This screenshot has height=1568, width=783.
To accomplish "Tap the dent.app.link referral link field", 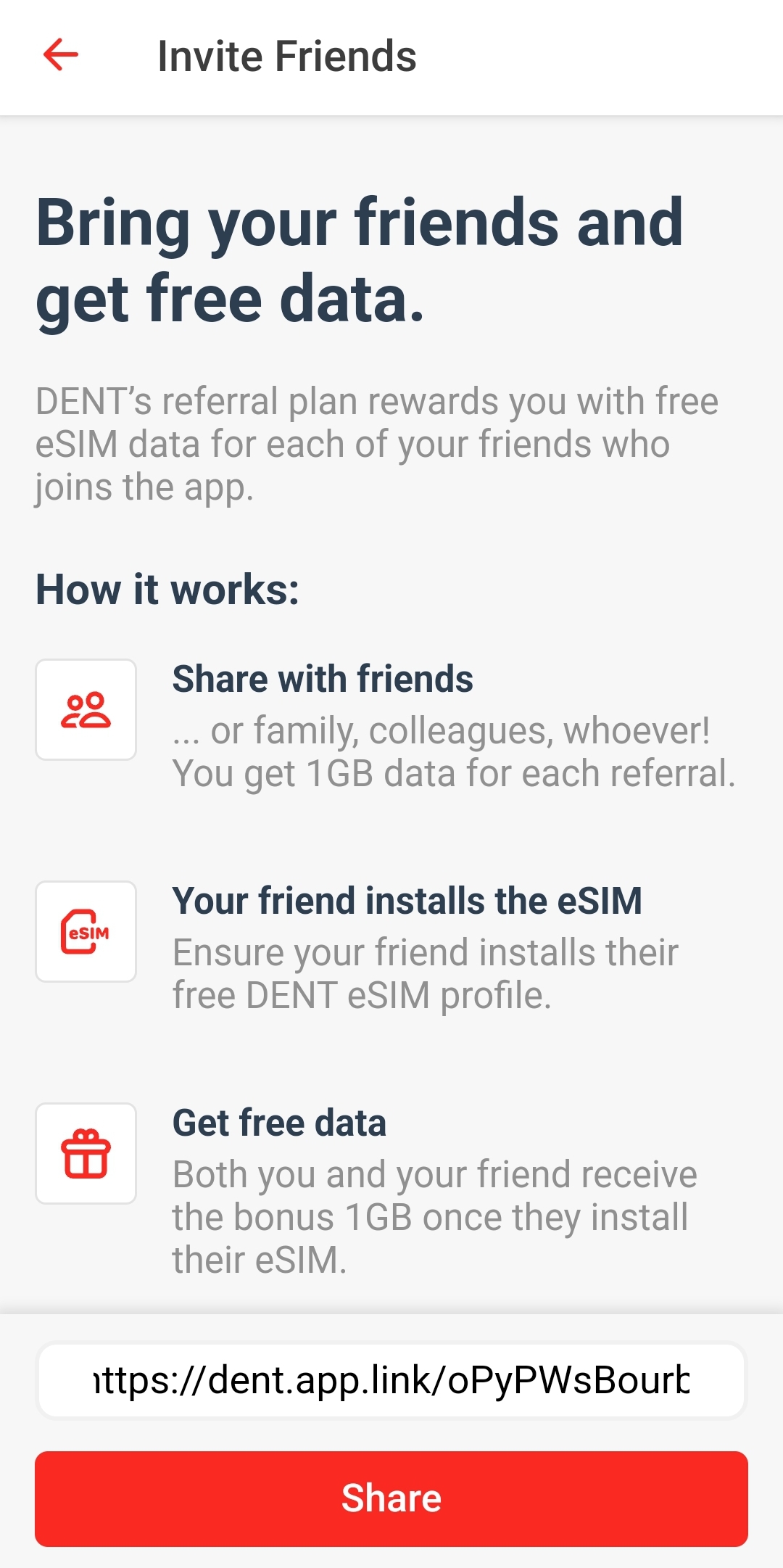I will click(x=391, y=1380).
